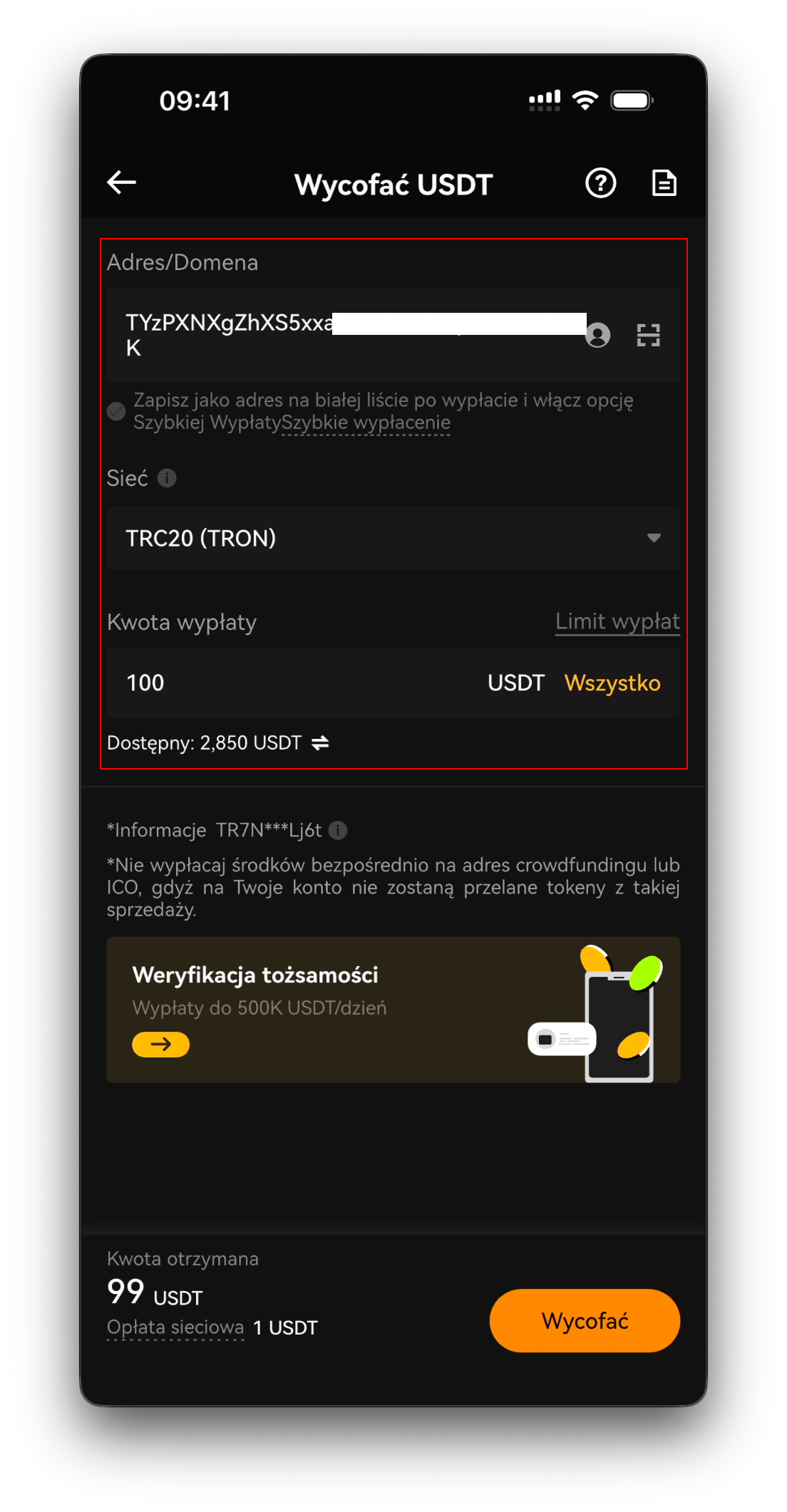Open the Limit wypłat link

pos(617,621)
